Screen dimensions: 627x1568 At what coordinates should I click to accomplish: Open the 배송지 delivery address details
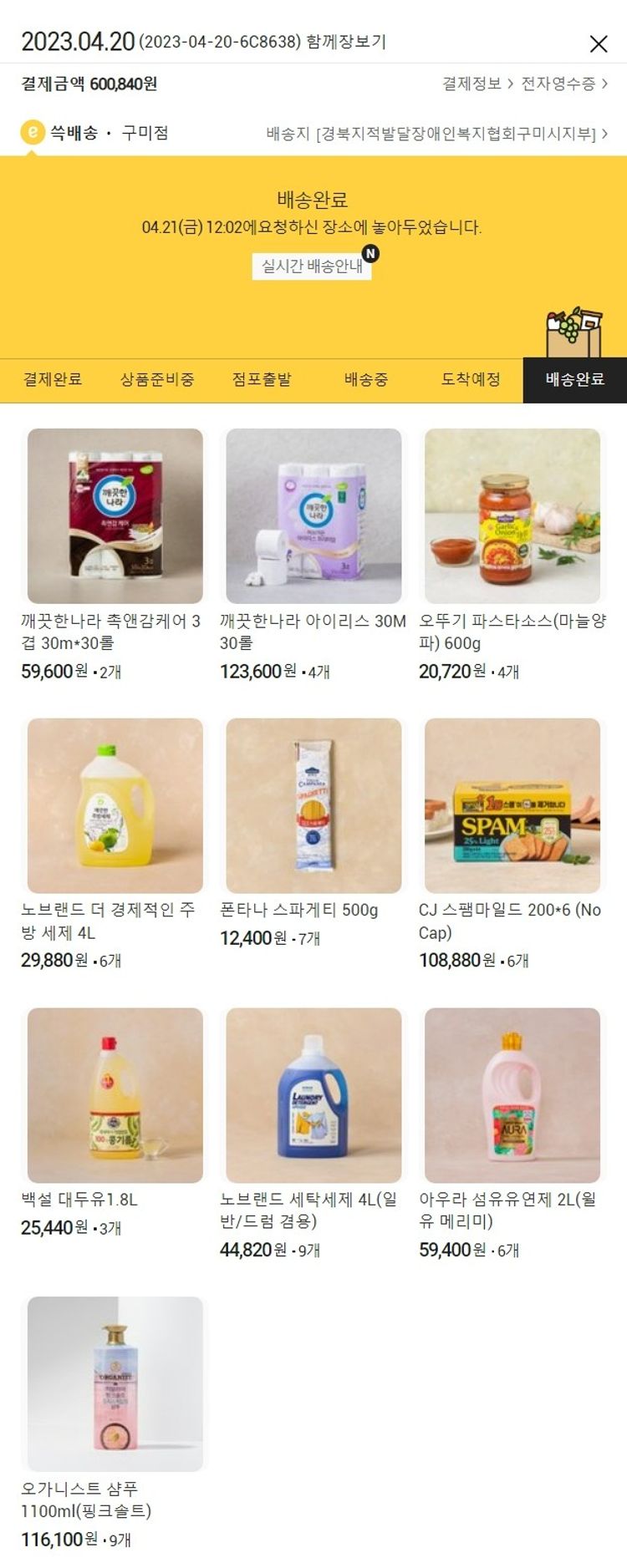[x=436, y=134]
